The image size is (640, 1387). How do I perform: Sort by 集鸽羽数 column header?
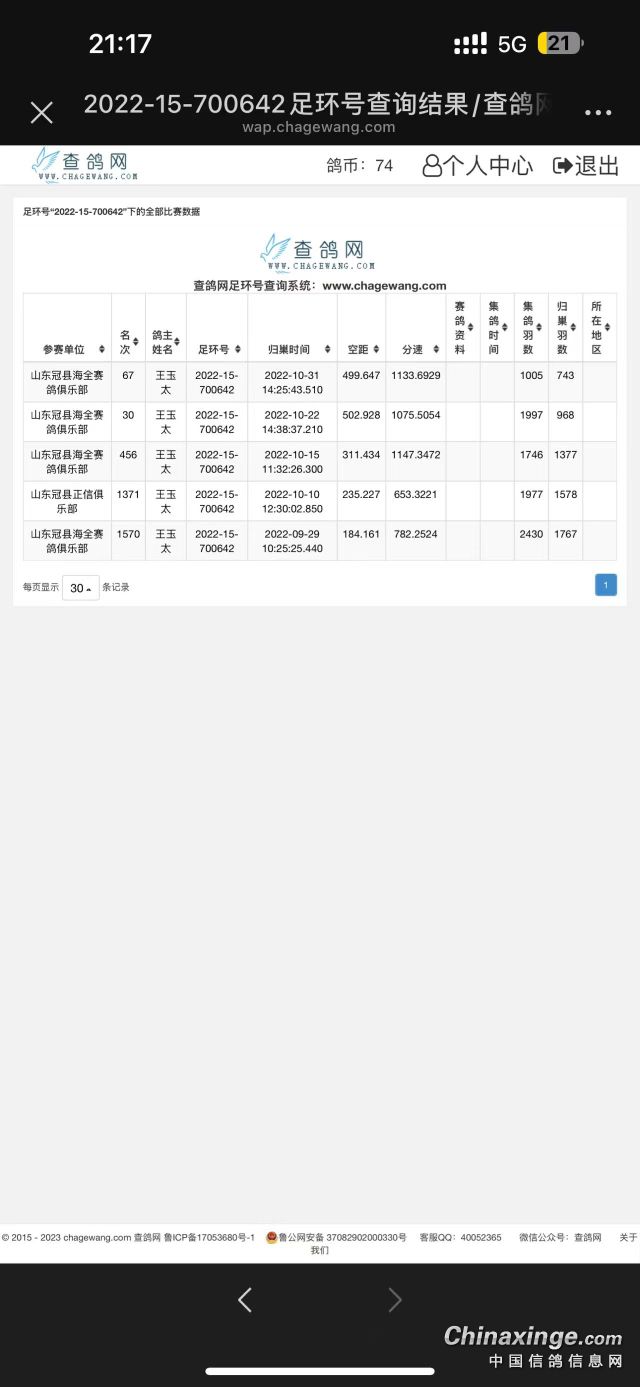click(530, 328)
